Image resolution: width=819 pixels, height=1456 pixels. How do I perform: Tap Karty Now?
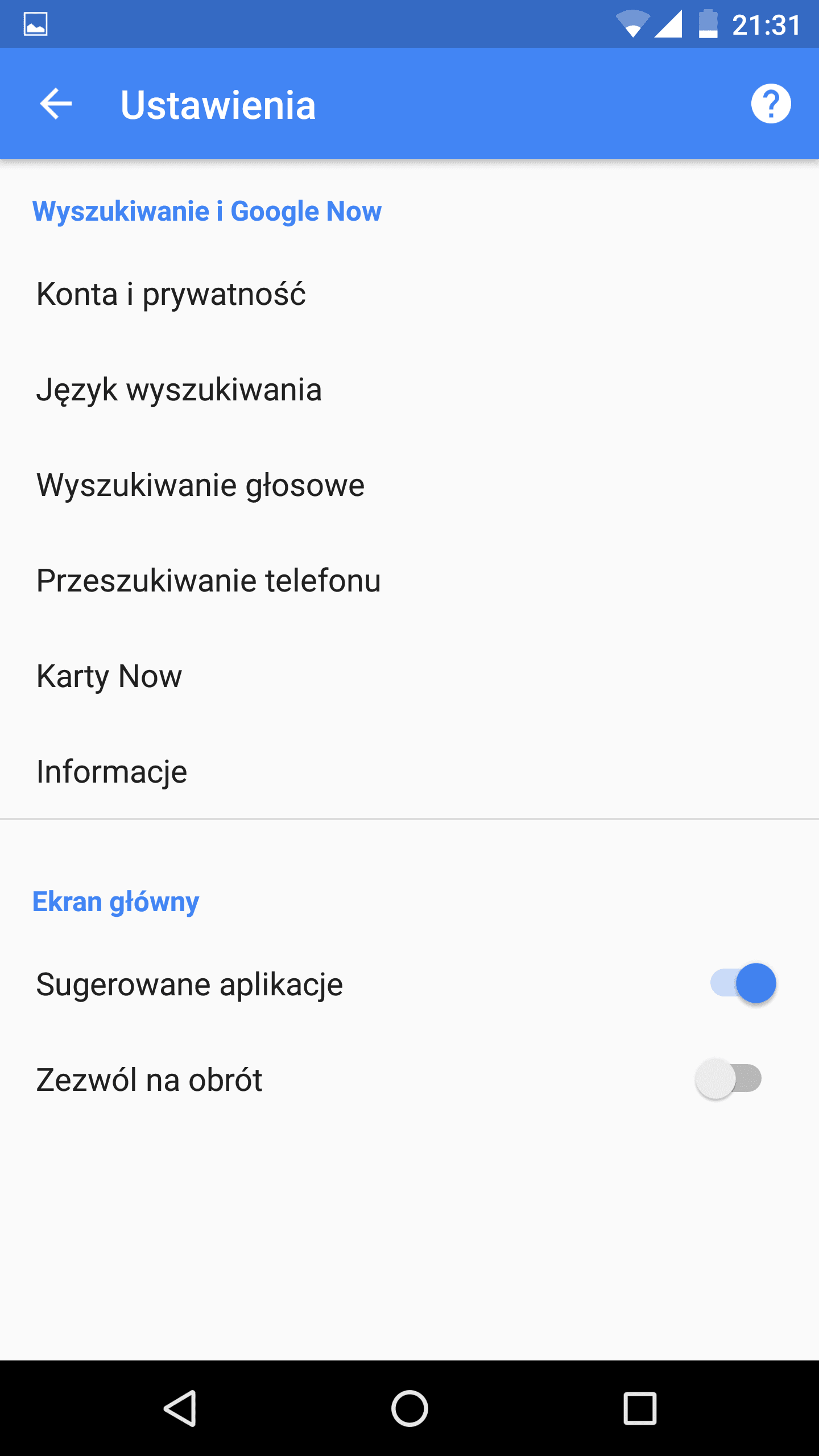pos(109,676)
